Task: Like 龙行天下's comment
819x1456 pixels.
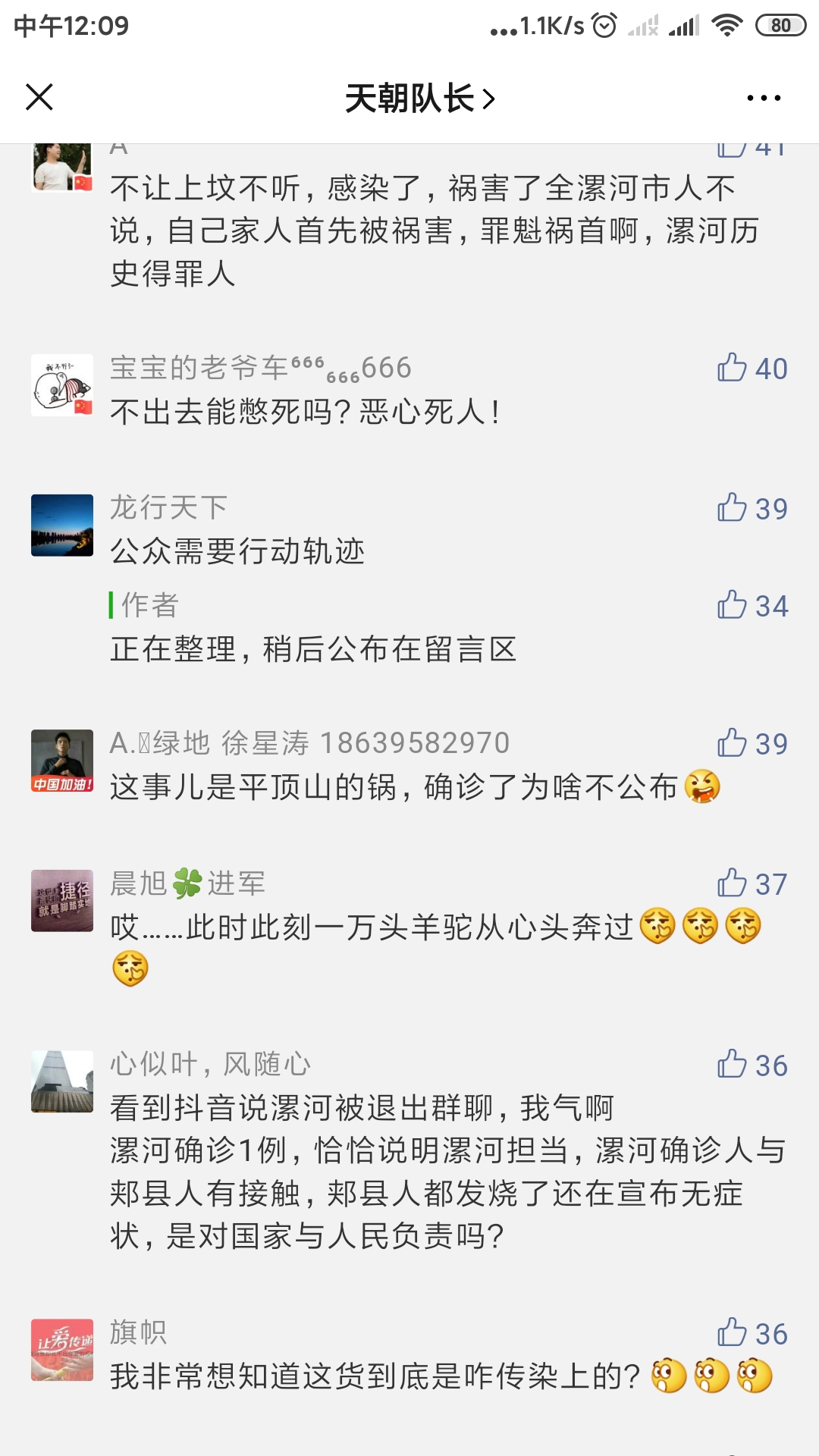Action: tap(733, 508)
